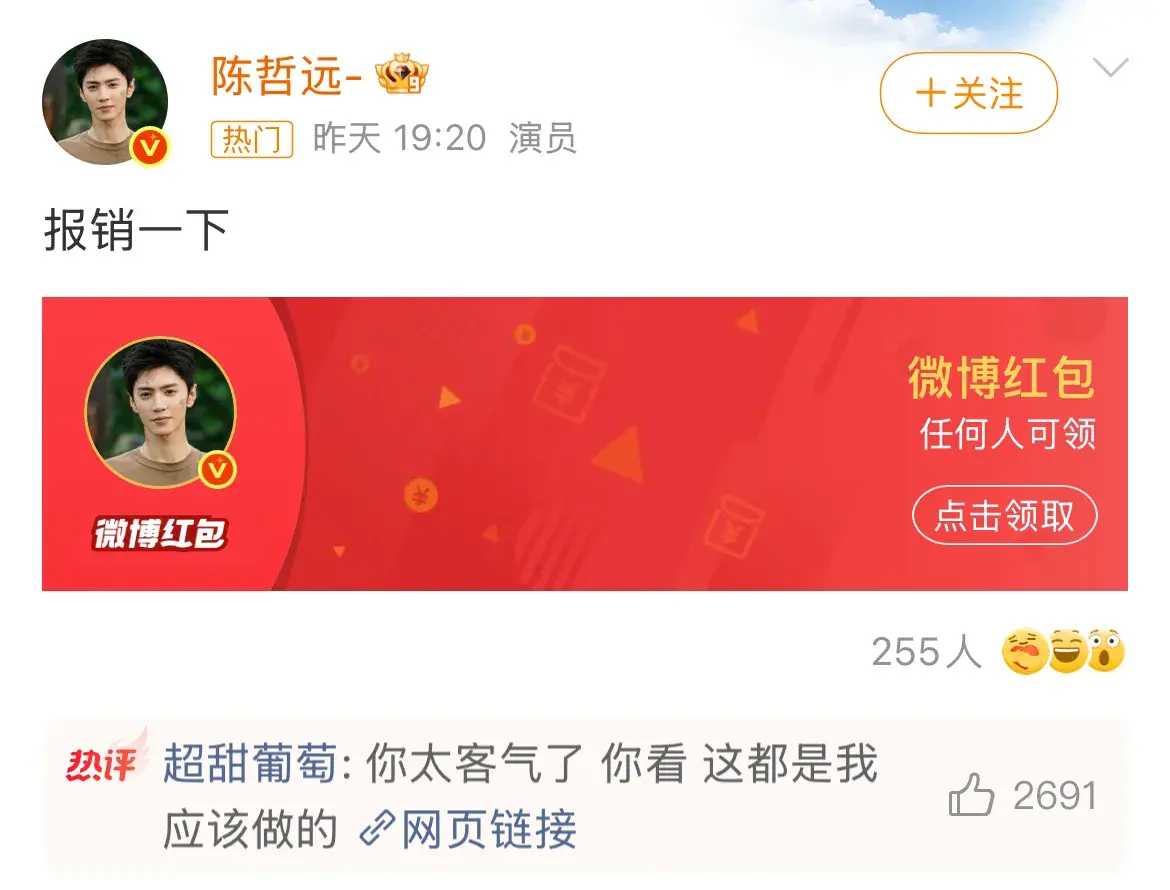Like the hot comment by 超甜葡萄
Screen dimensions: 1170x890
point(971,798)
